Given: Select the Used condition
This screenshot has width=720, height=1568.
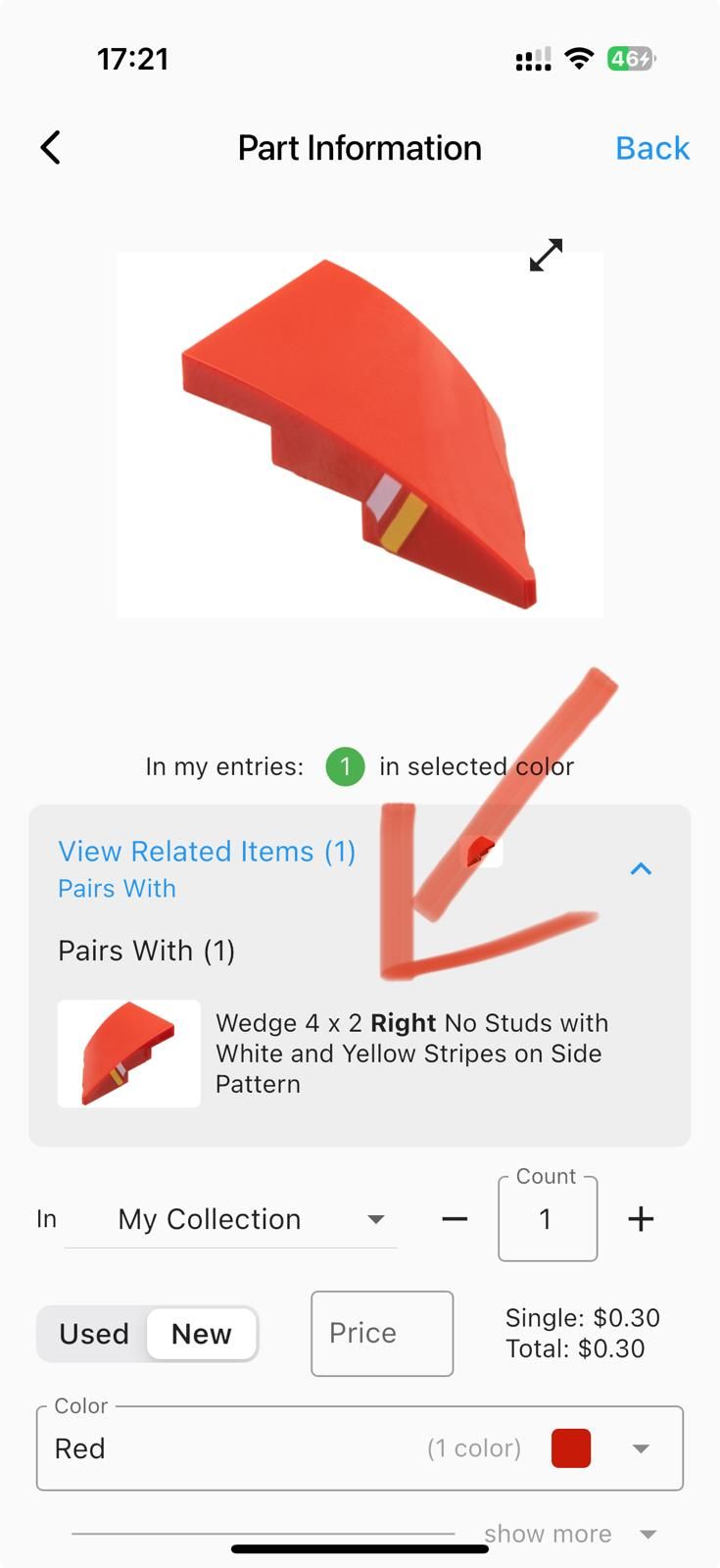Looking at the screenshot, I should pos(94,1334).
